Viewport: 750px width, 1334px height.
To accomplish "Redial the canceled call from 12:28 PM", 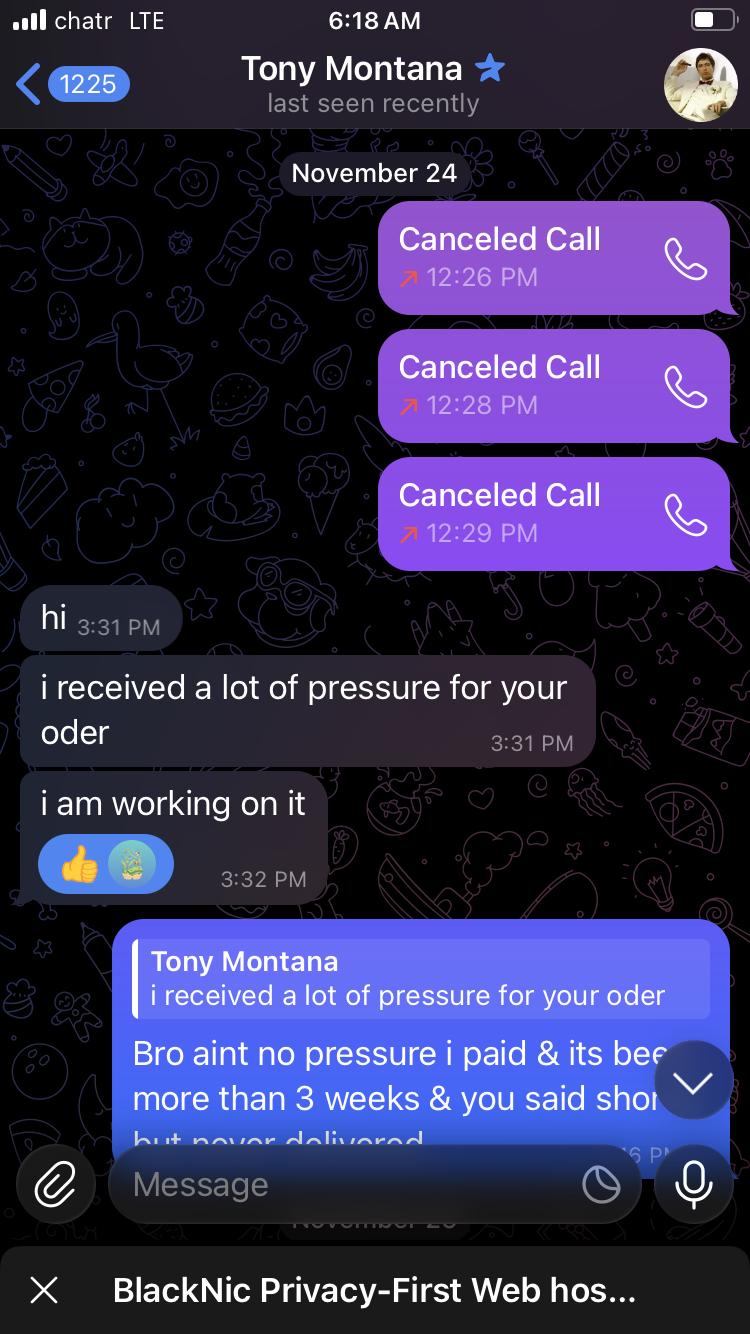I will [x=686, y=387].
